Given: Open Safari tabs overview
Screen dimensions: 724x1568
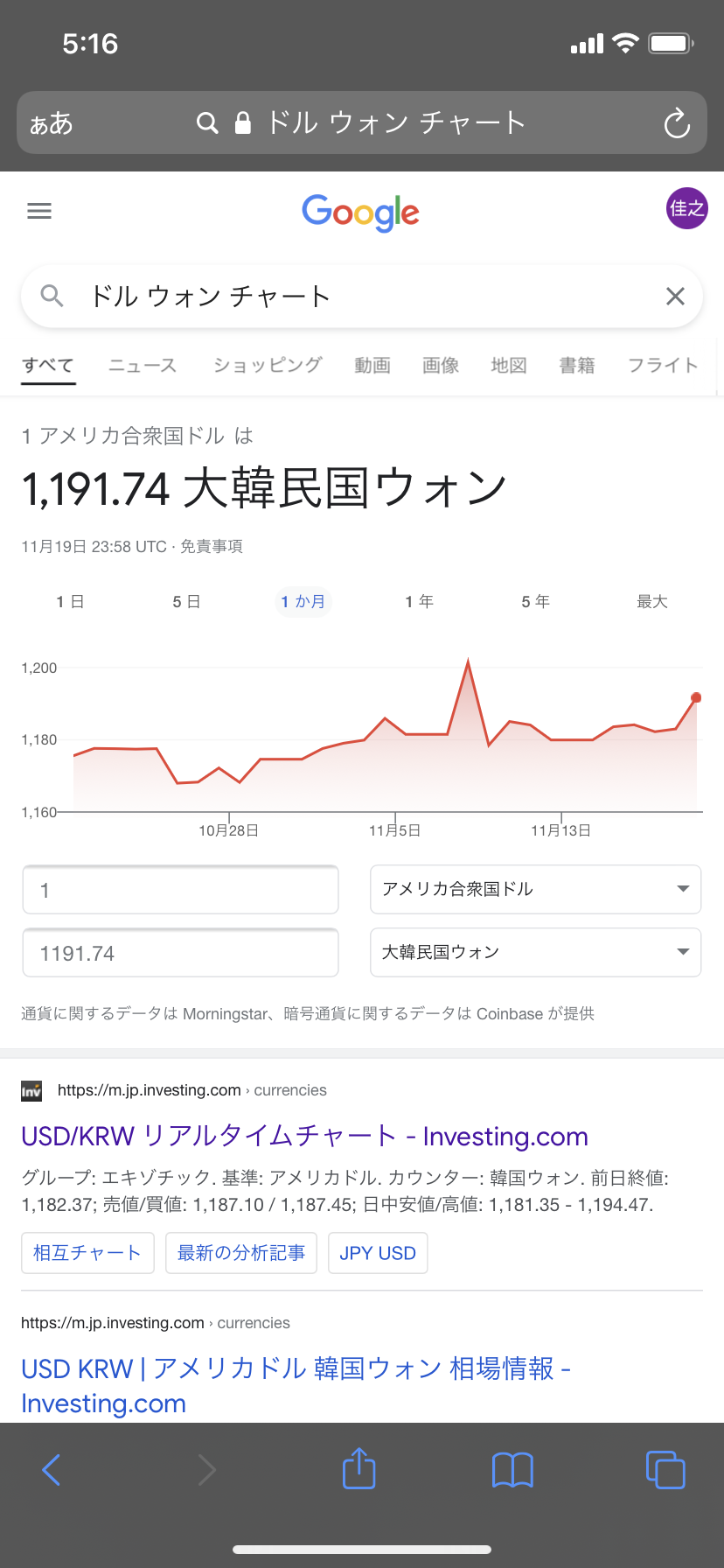Looking at the screenshot, I should (x=665, y=1470).
